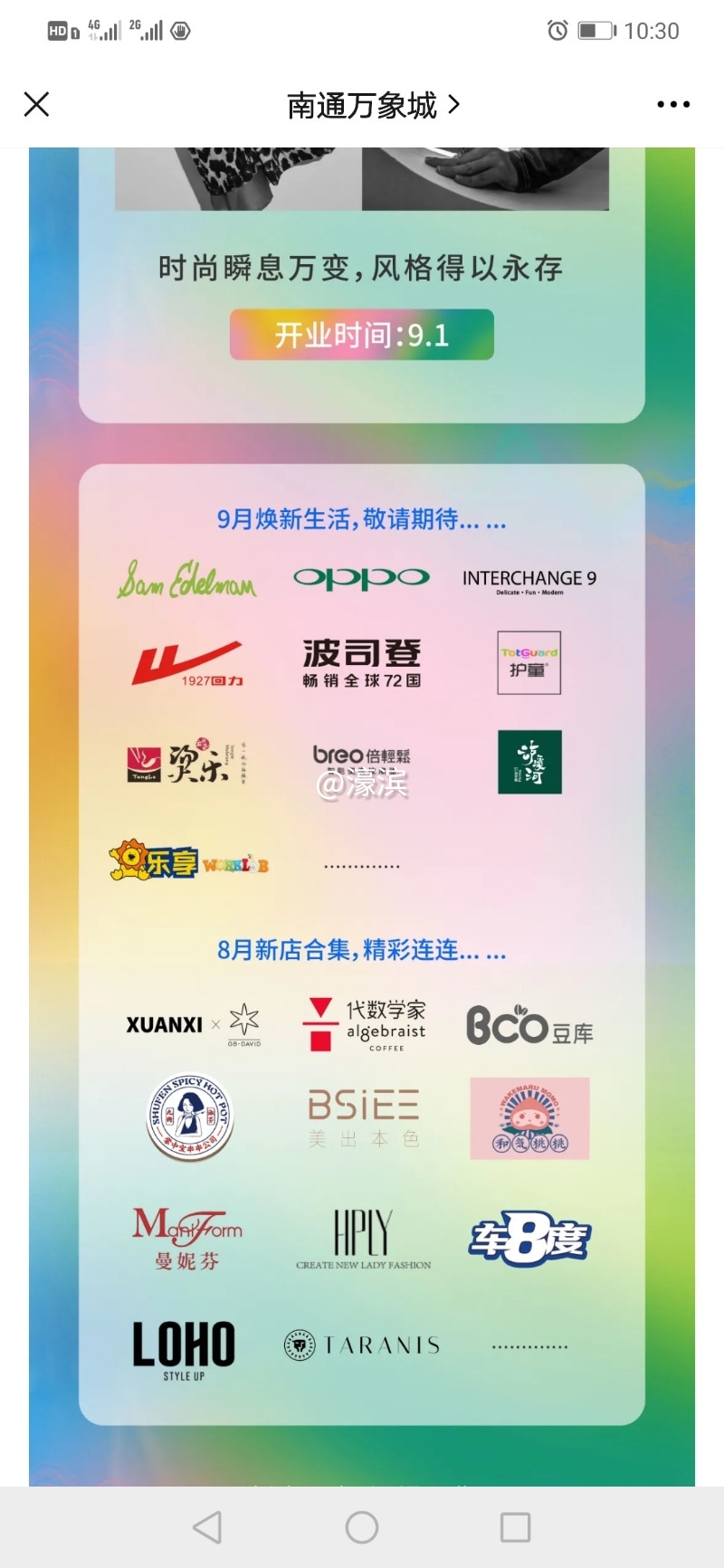This screenshot has height=1568, width=724.
Task: Close the article page
Action: [x=36, y=105]
